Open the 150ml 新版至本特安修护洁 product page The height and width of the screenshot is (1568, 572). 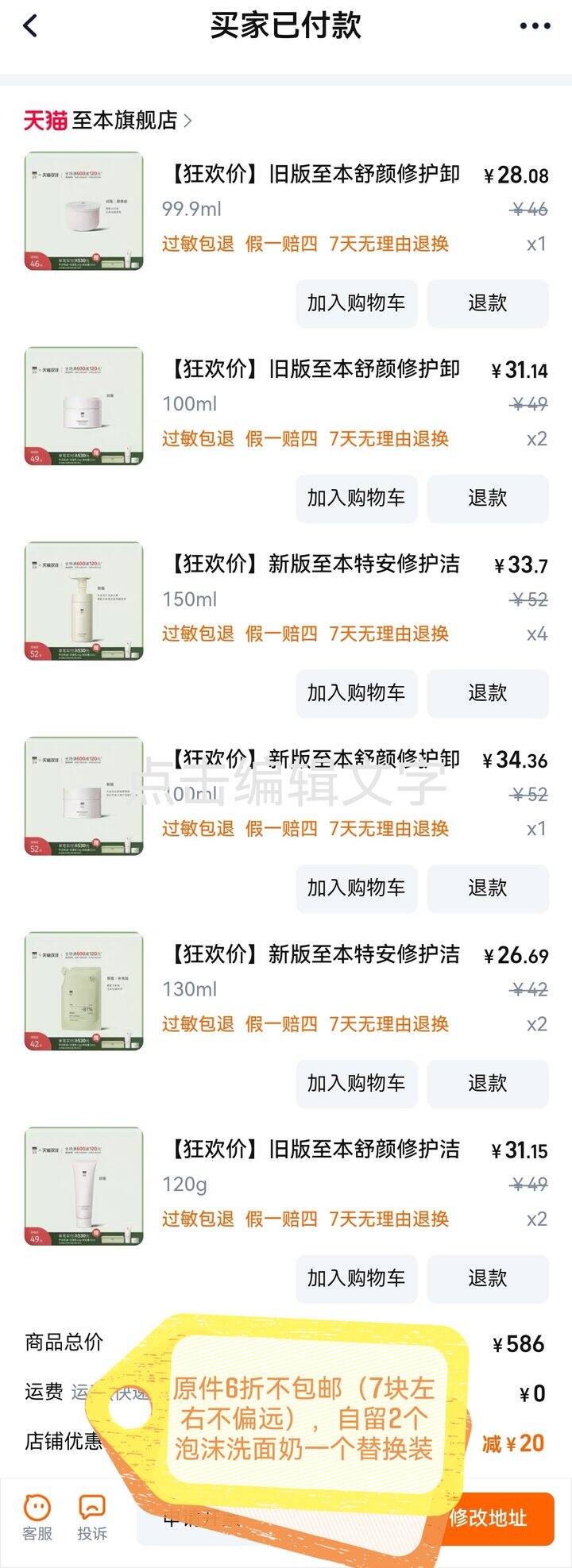(x=310, y=565)
